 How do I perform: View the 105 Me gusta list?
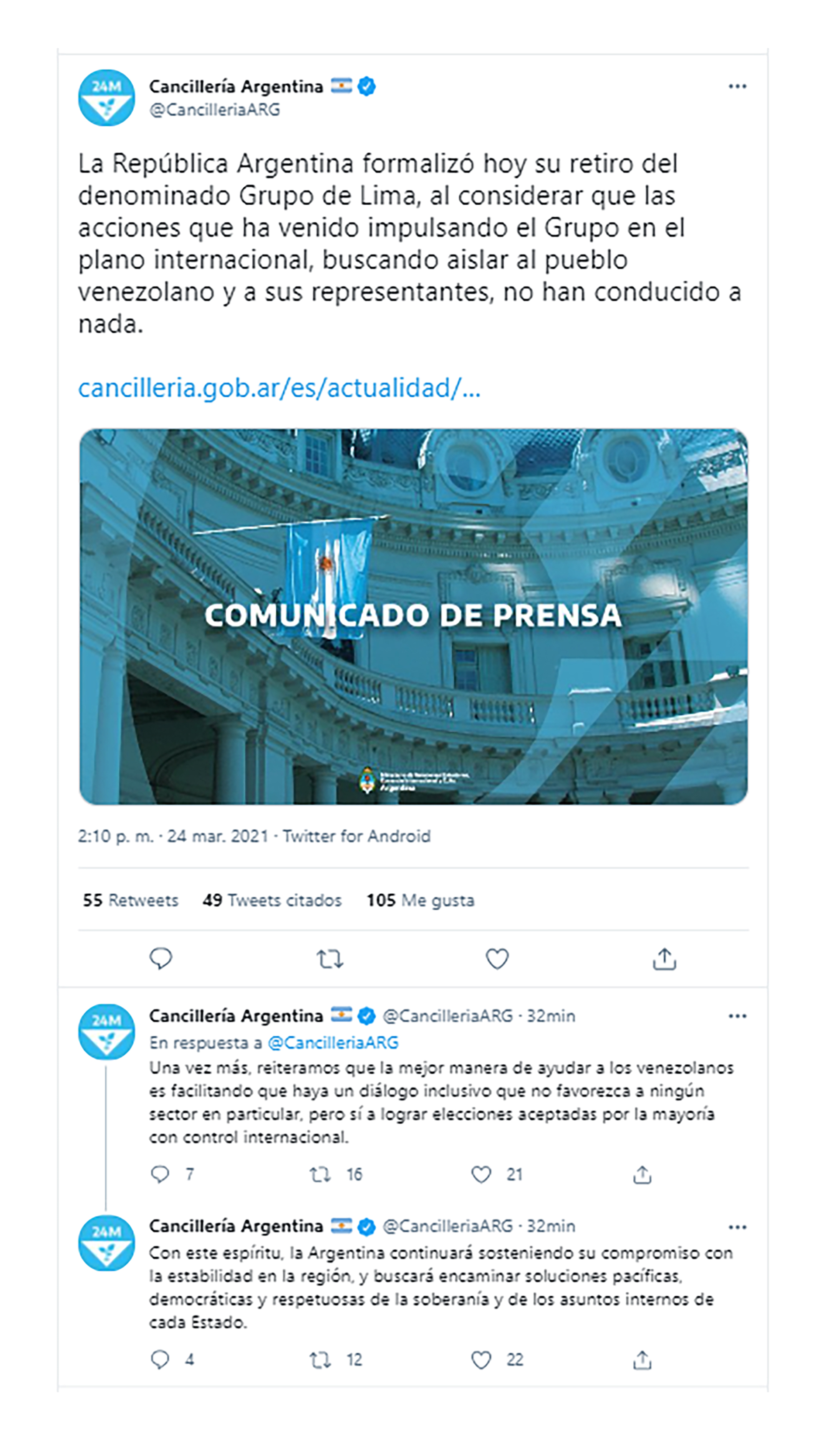pyautogui.click(x=421, y=900)
